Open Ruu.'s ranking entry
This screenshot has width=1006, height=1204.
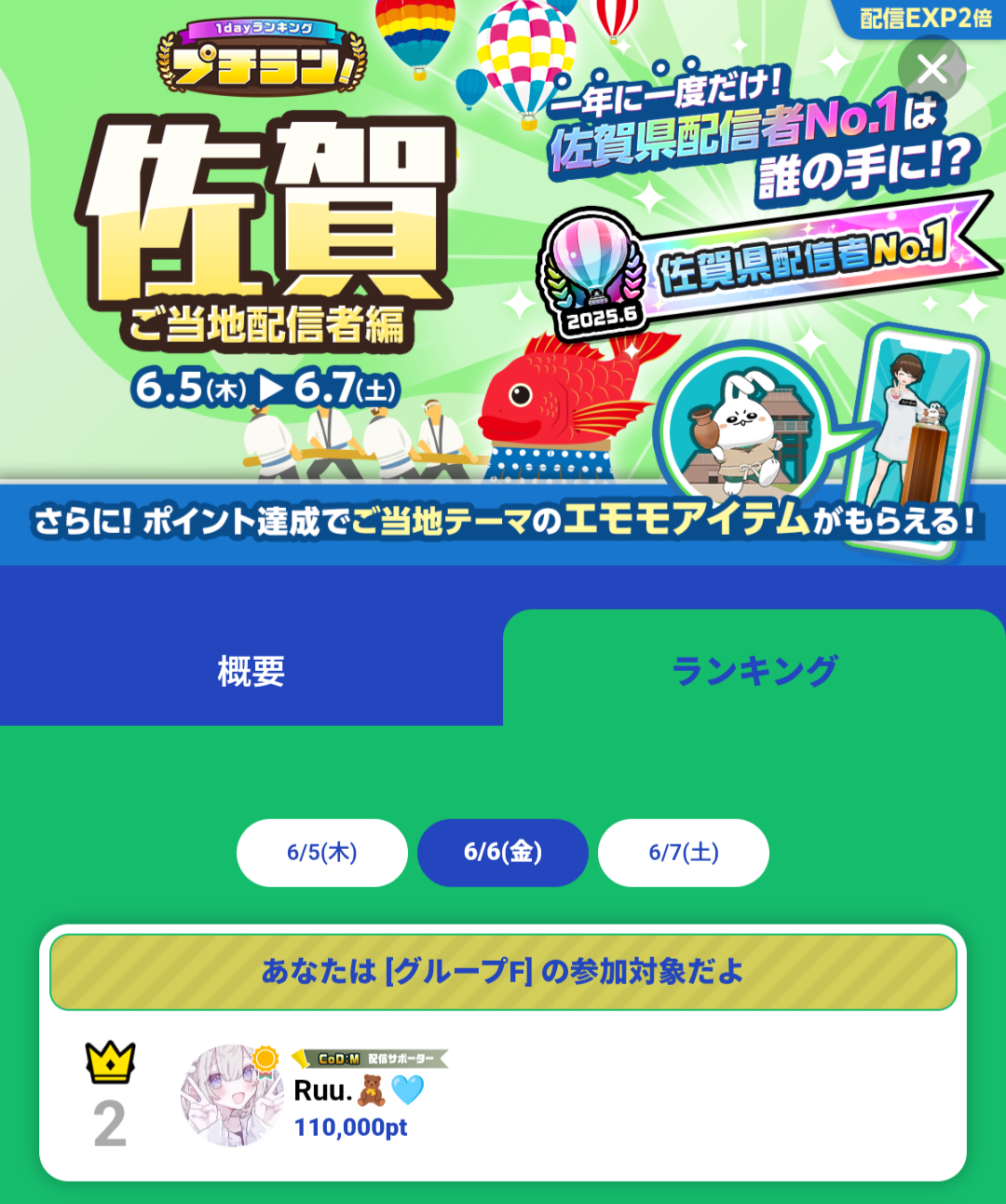tap(503, 1097)
